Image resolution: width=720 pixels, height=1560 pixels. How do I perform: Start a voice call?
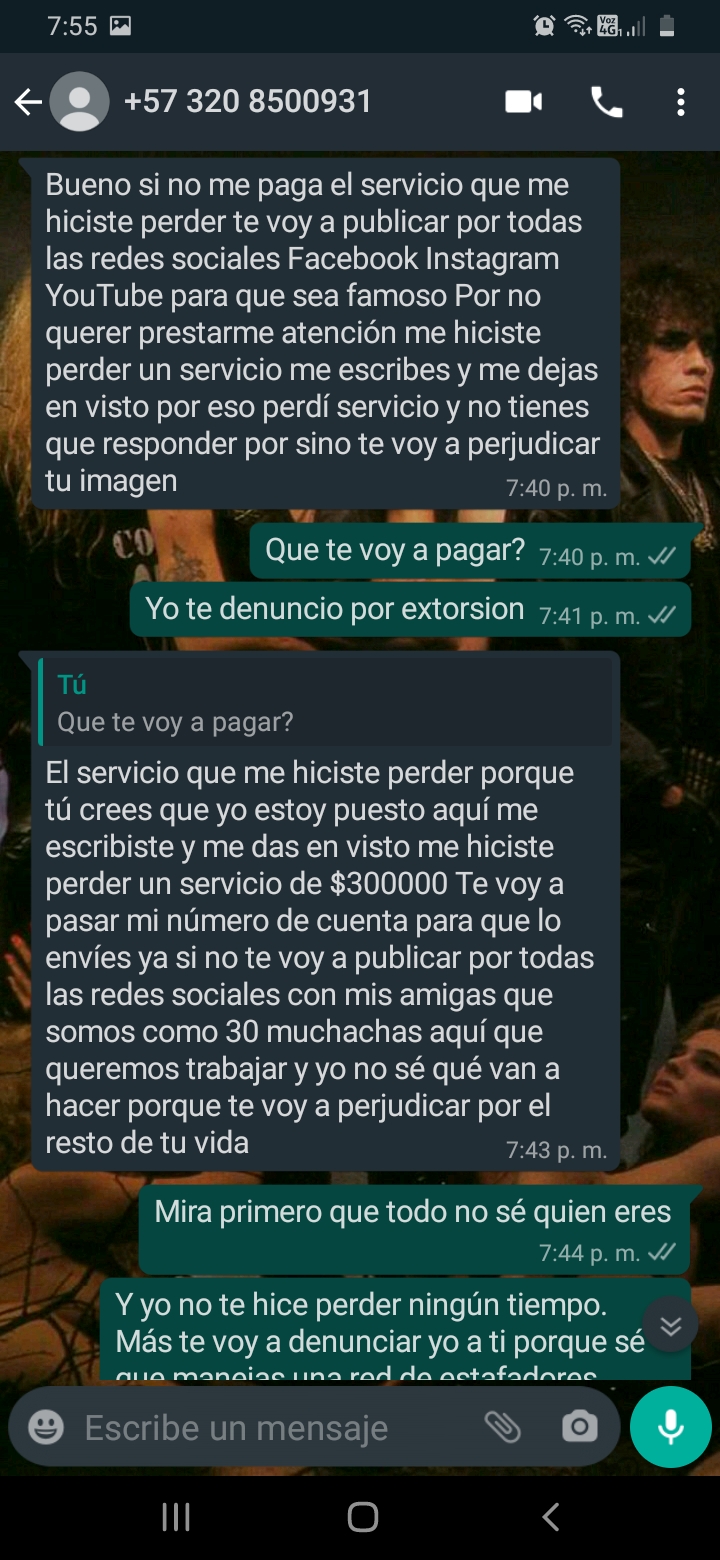click(606, 102)
